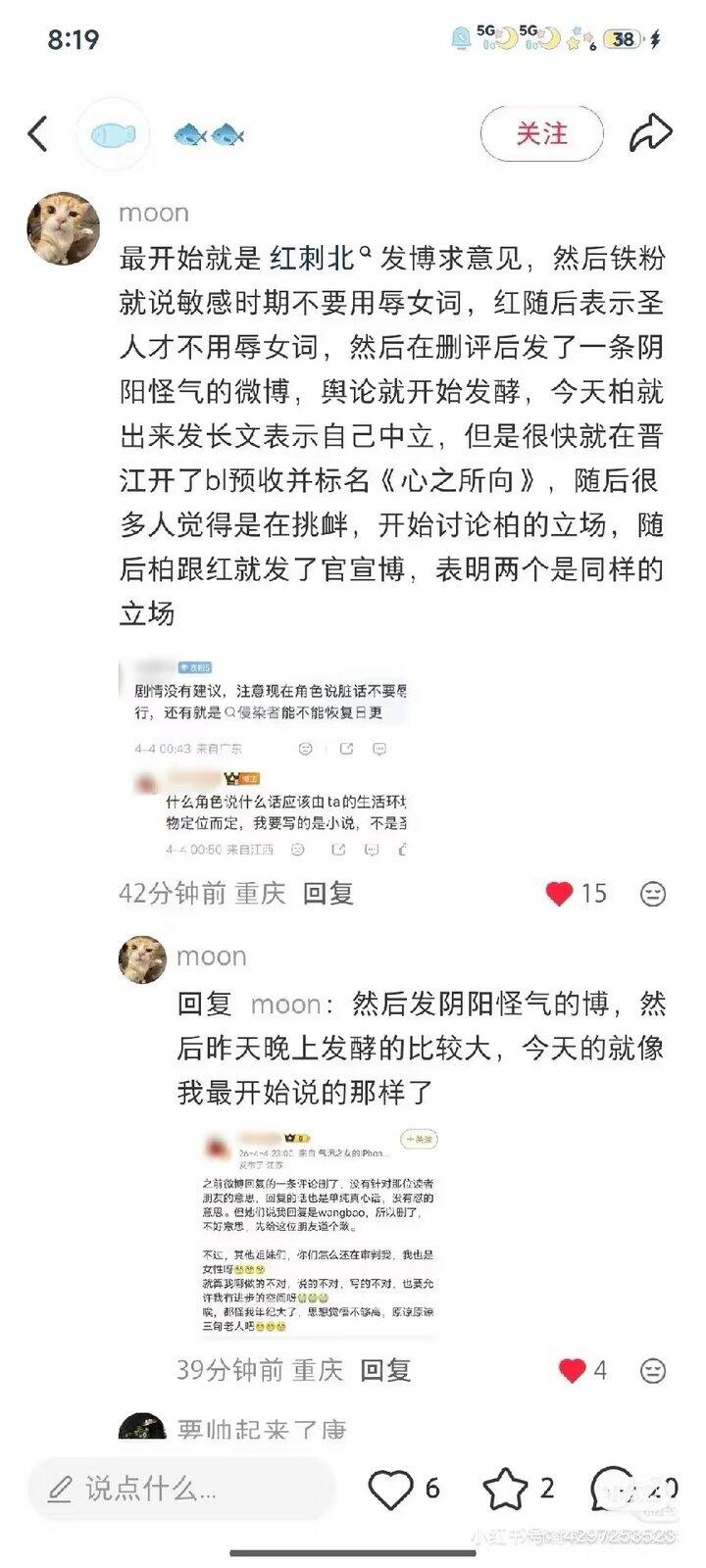The height and width of the screenshot is (1568, 706).
Task: View the screenshot attached to first comment
Action: coord(265,759)
